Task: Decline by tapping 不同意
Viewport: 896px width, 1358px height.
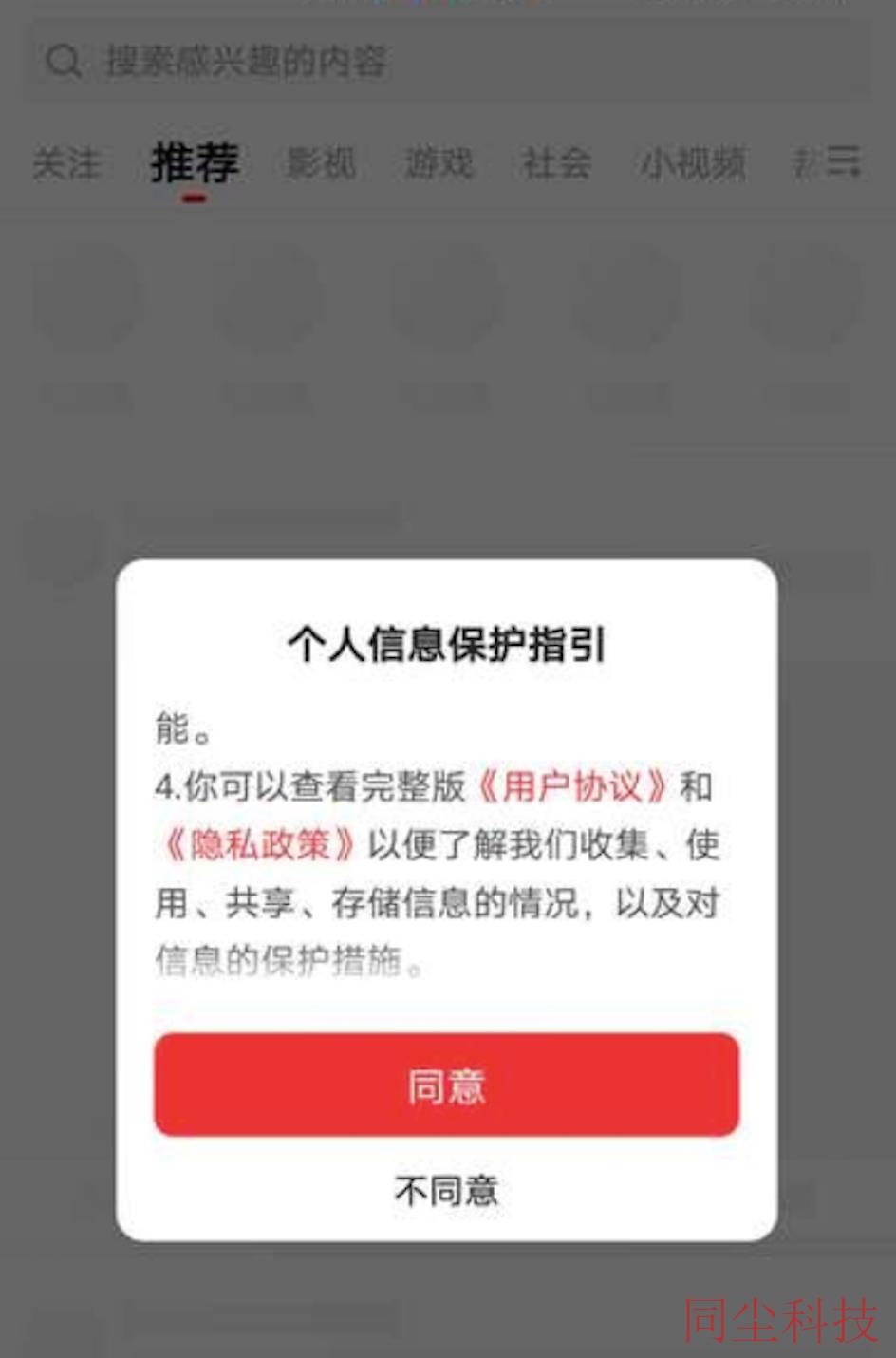Action: tap(446, 1190)
